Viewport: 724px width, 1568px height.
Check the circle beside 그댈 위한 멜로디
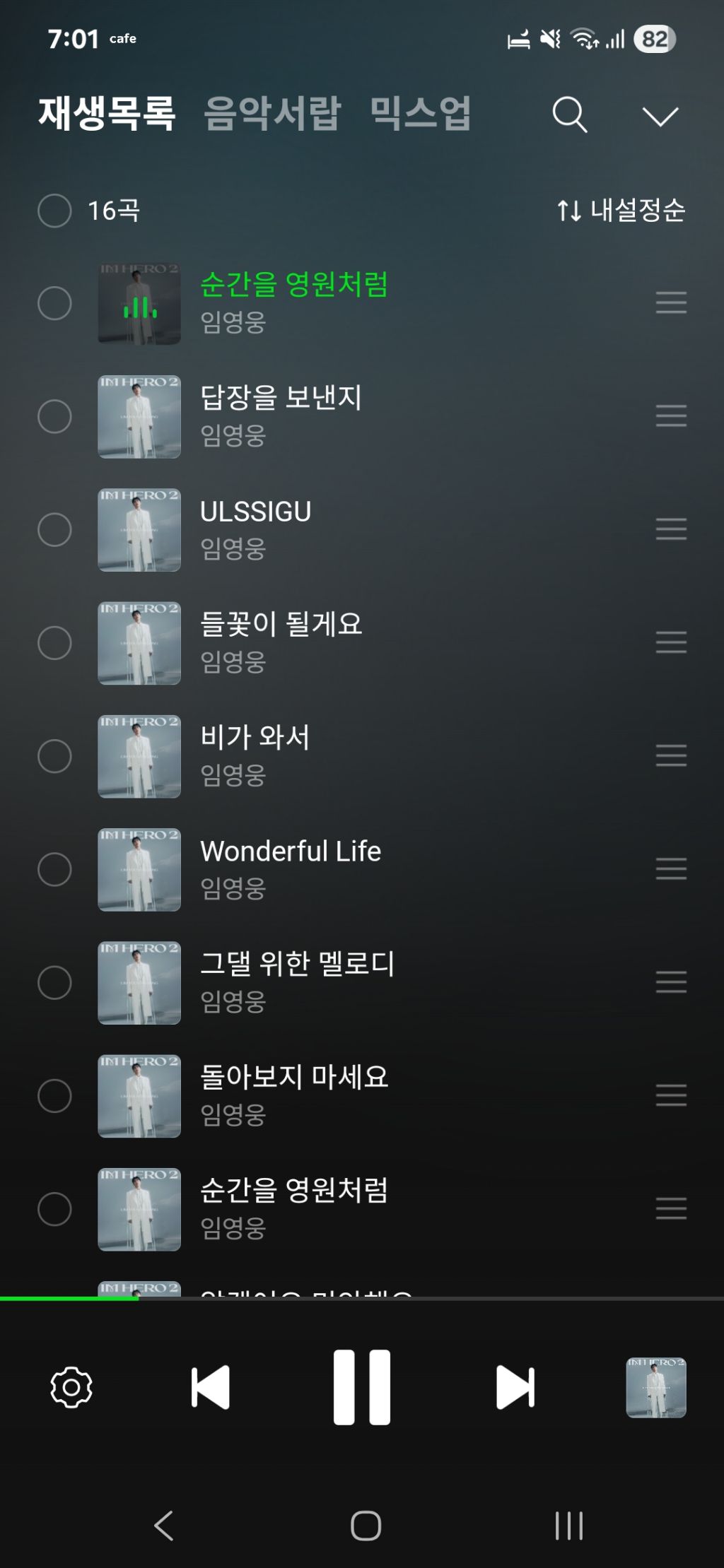point(54,982)
